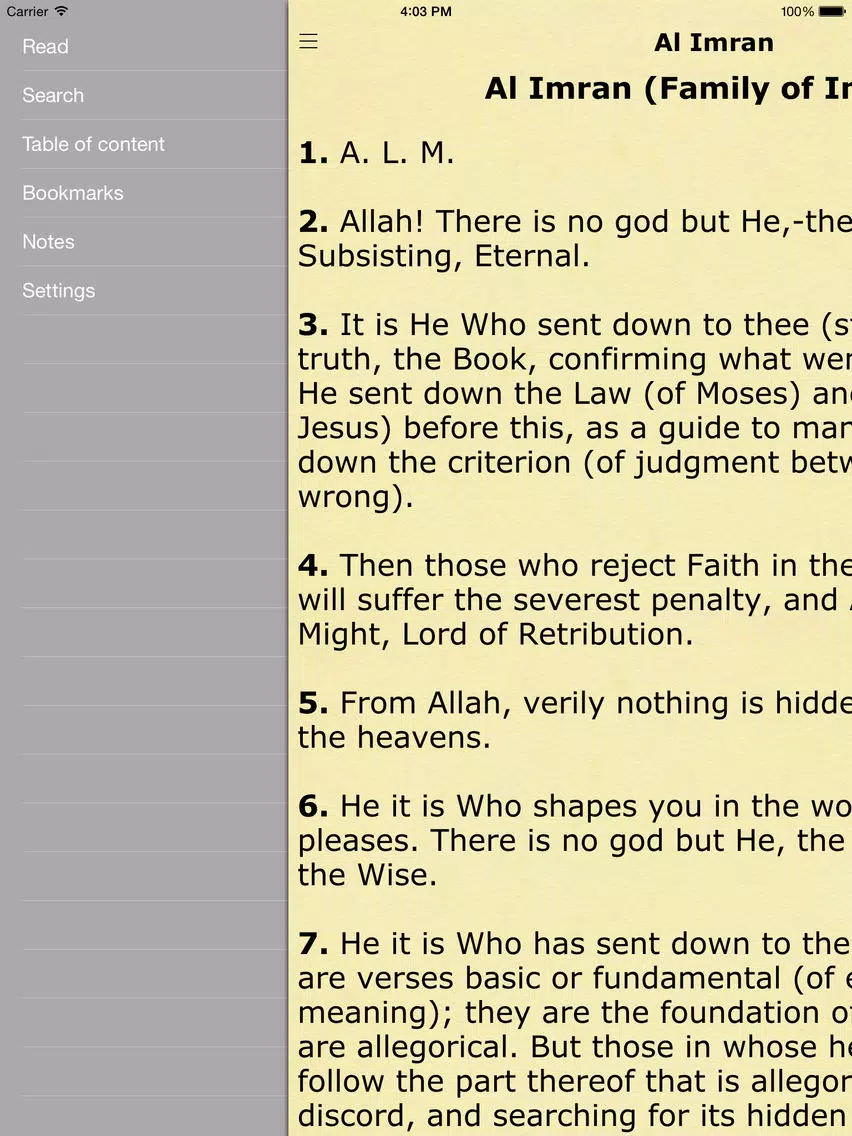Screen dimensions: 852x1136
Task: Open the Settings menu item
Action: [x=59, y=291]
